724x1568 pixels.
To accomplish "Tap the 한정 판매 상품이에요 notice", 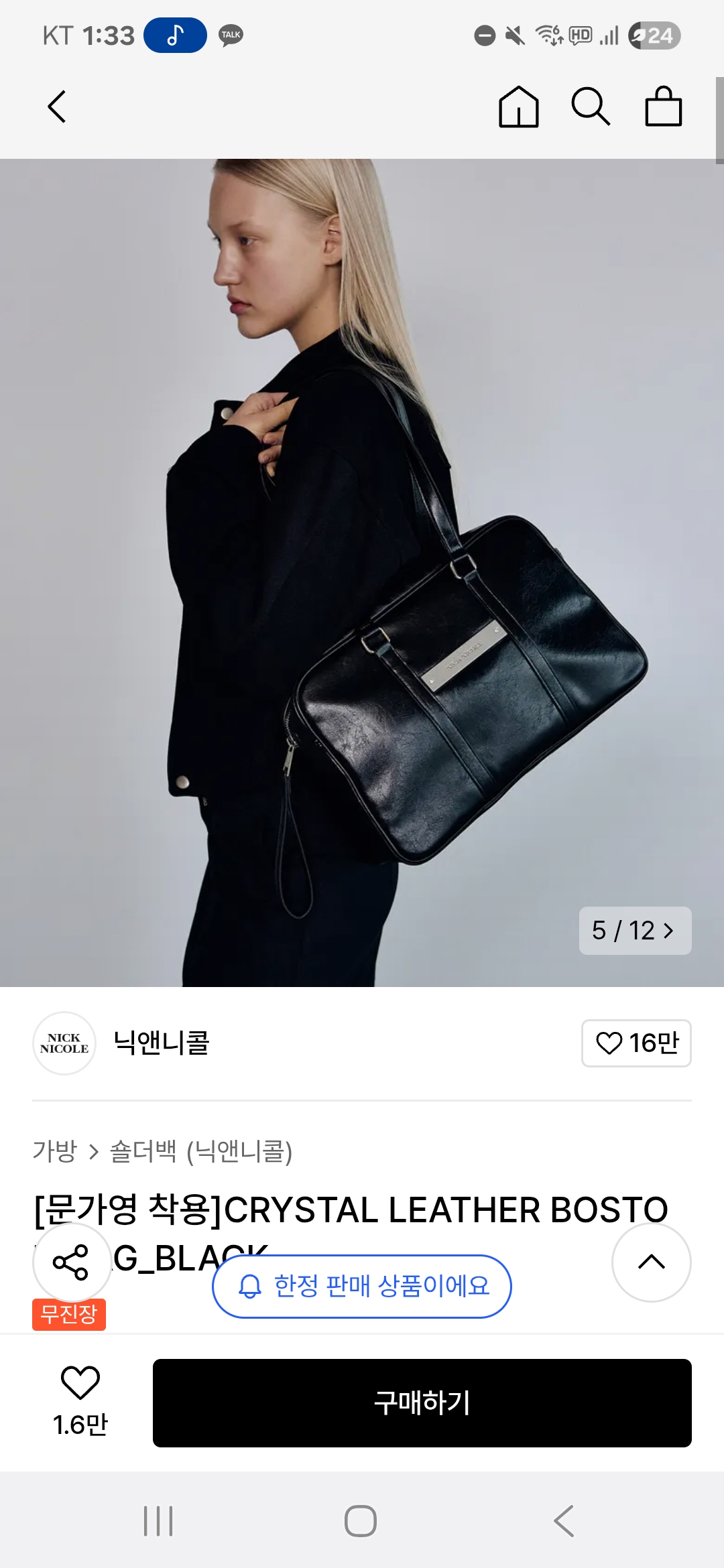I will (x=362, y=1286).
